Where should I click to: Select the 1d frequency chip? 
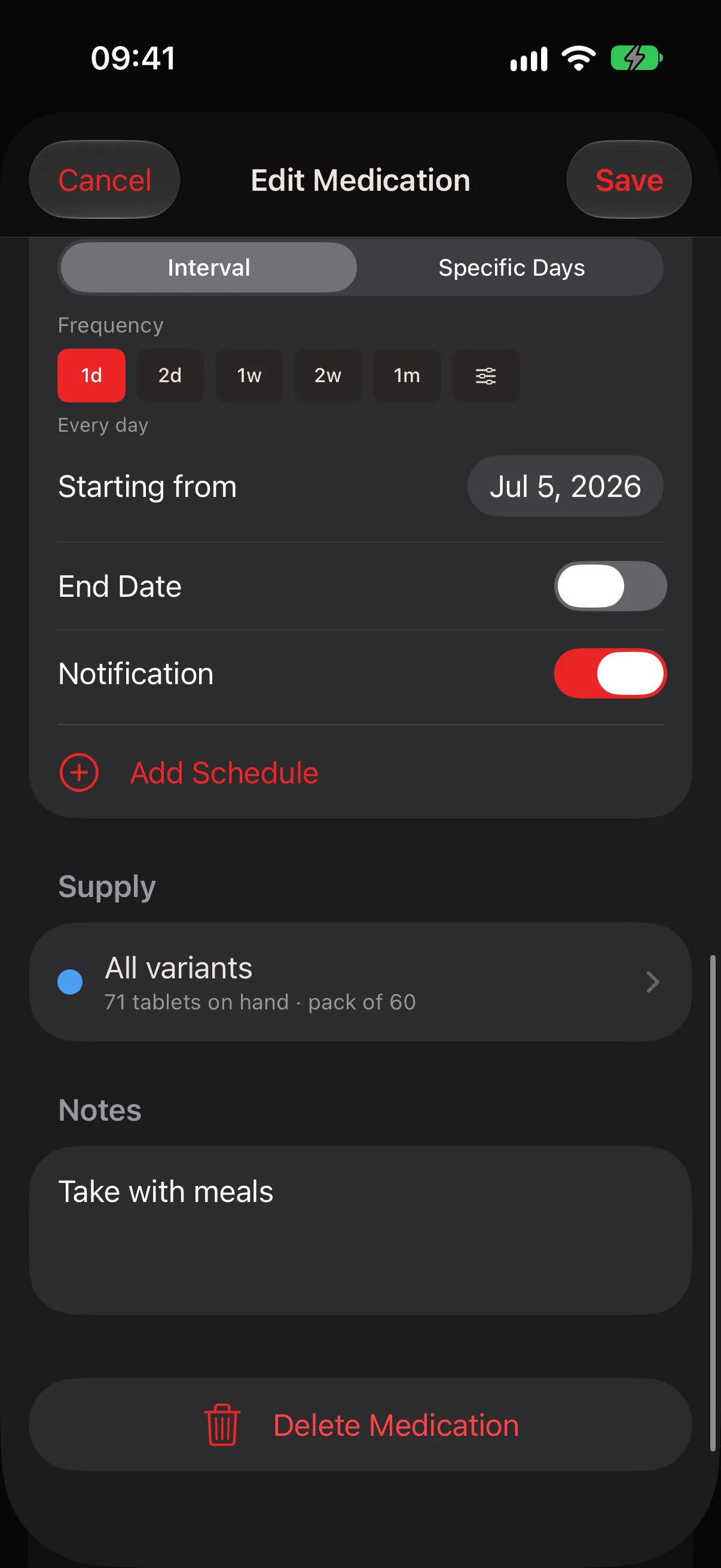tap(91, 376)
